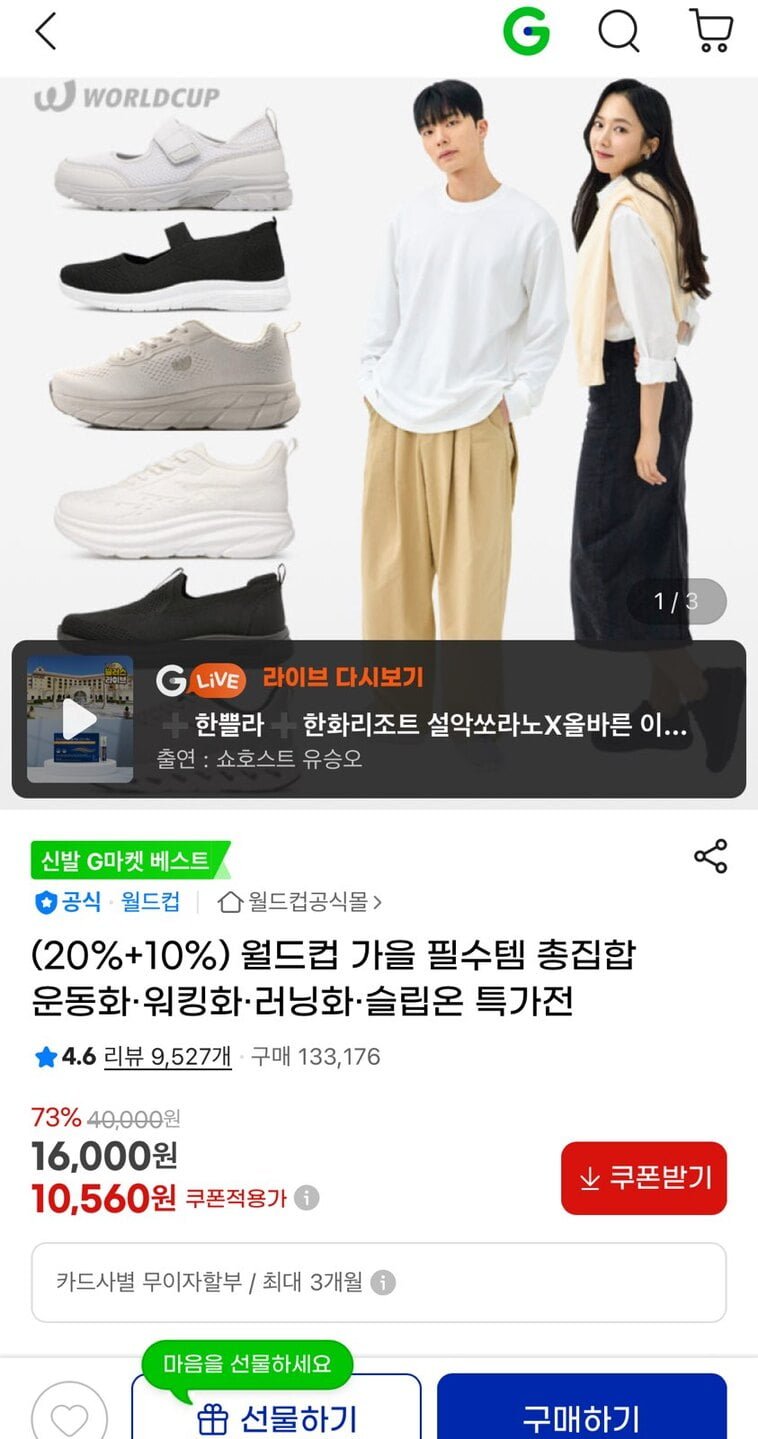Go back using the top-left arrow
This screenshot has height=1439, width=758.
coord(46,32)
